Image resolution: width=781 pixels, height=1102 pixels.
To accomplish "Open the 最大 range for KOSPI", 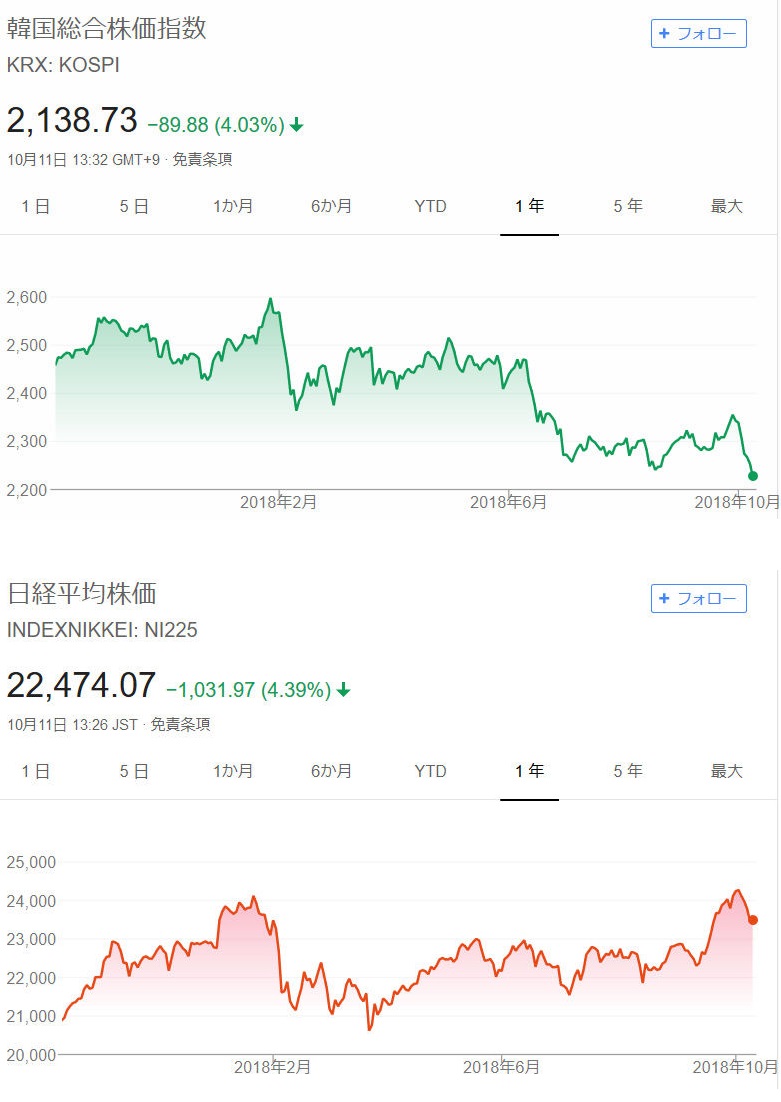I will click(727, 207).
